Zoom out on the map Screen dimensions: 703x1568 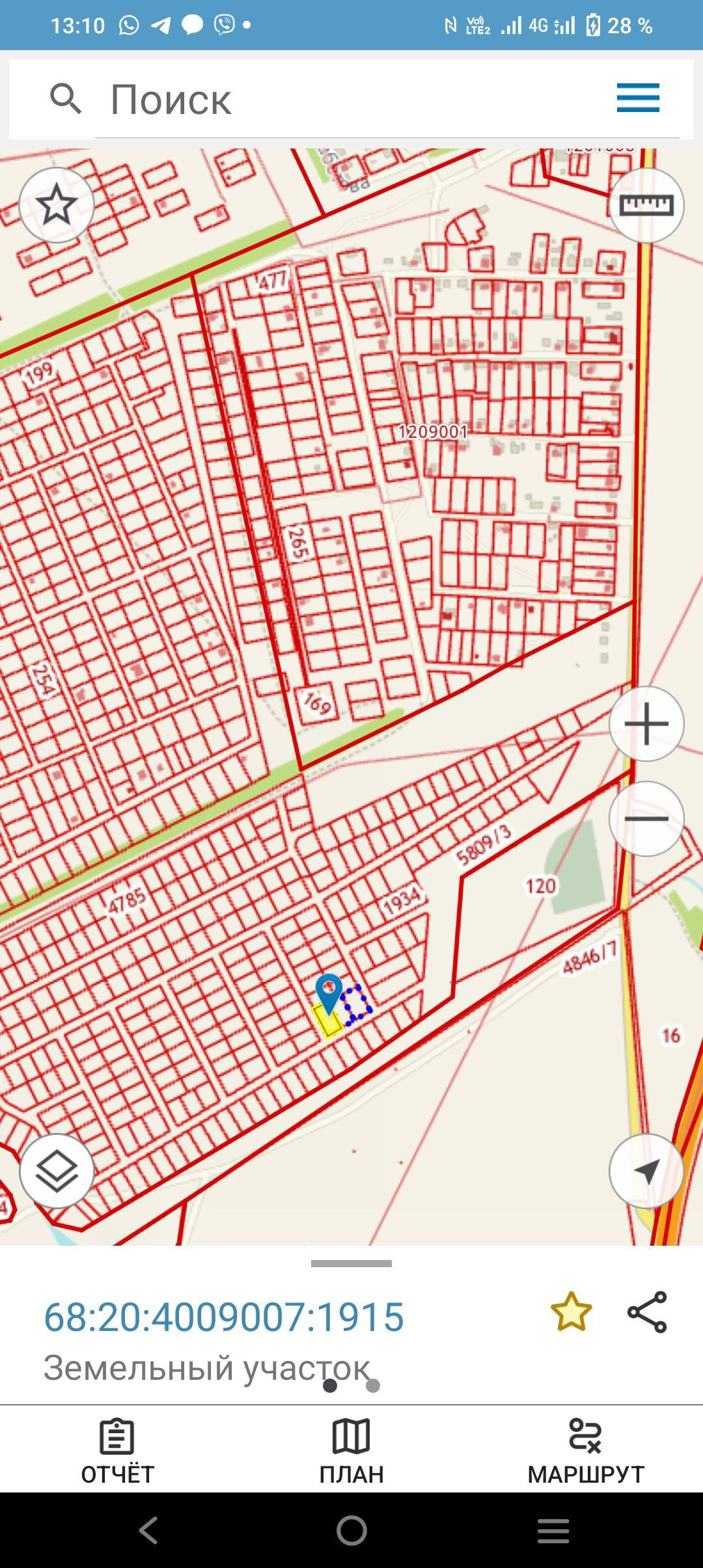click(646, 819)
